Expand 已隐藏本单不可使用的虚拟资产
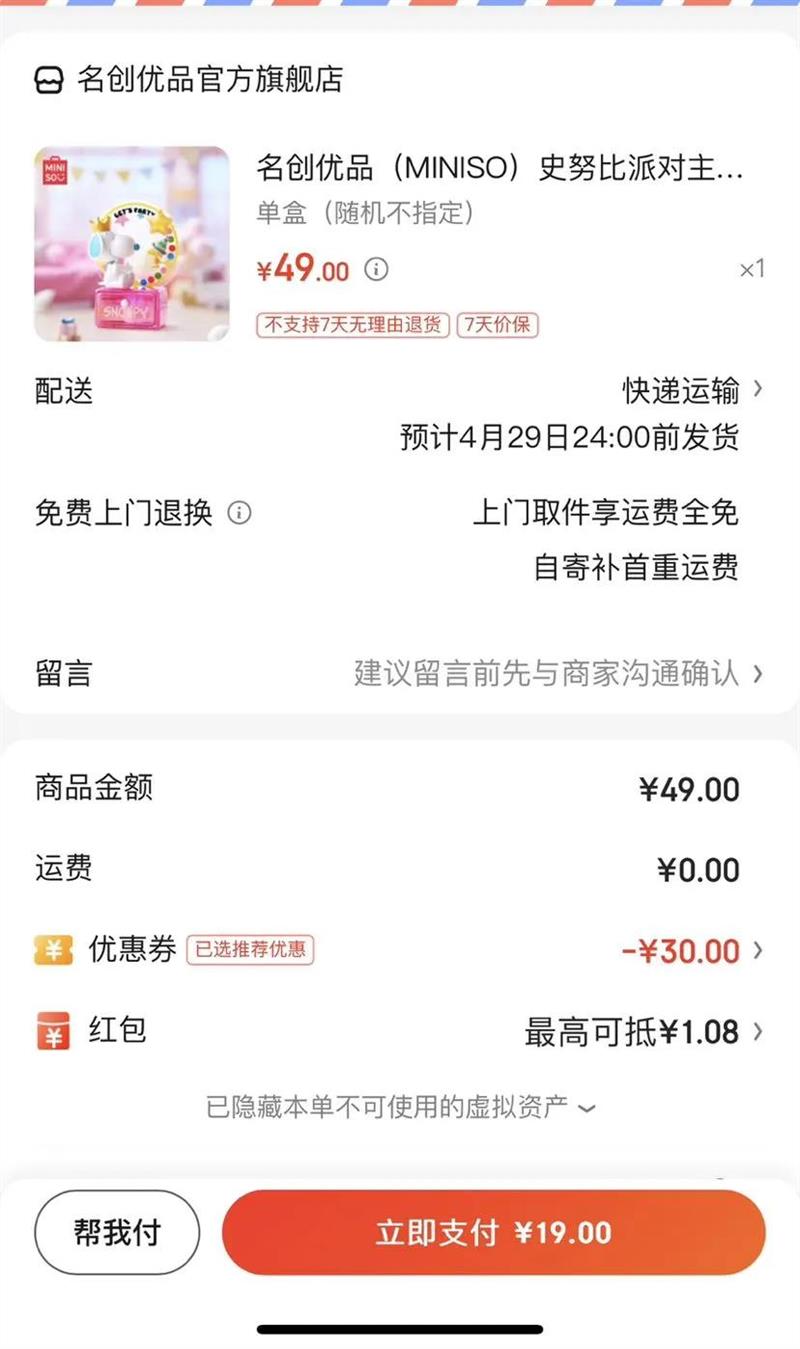This screenshot has height=1349, width=800. [400, 1107]
